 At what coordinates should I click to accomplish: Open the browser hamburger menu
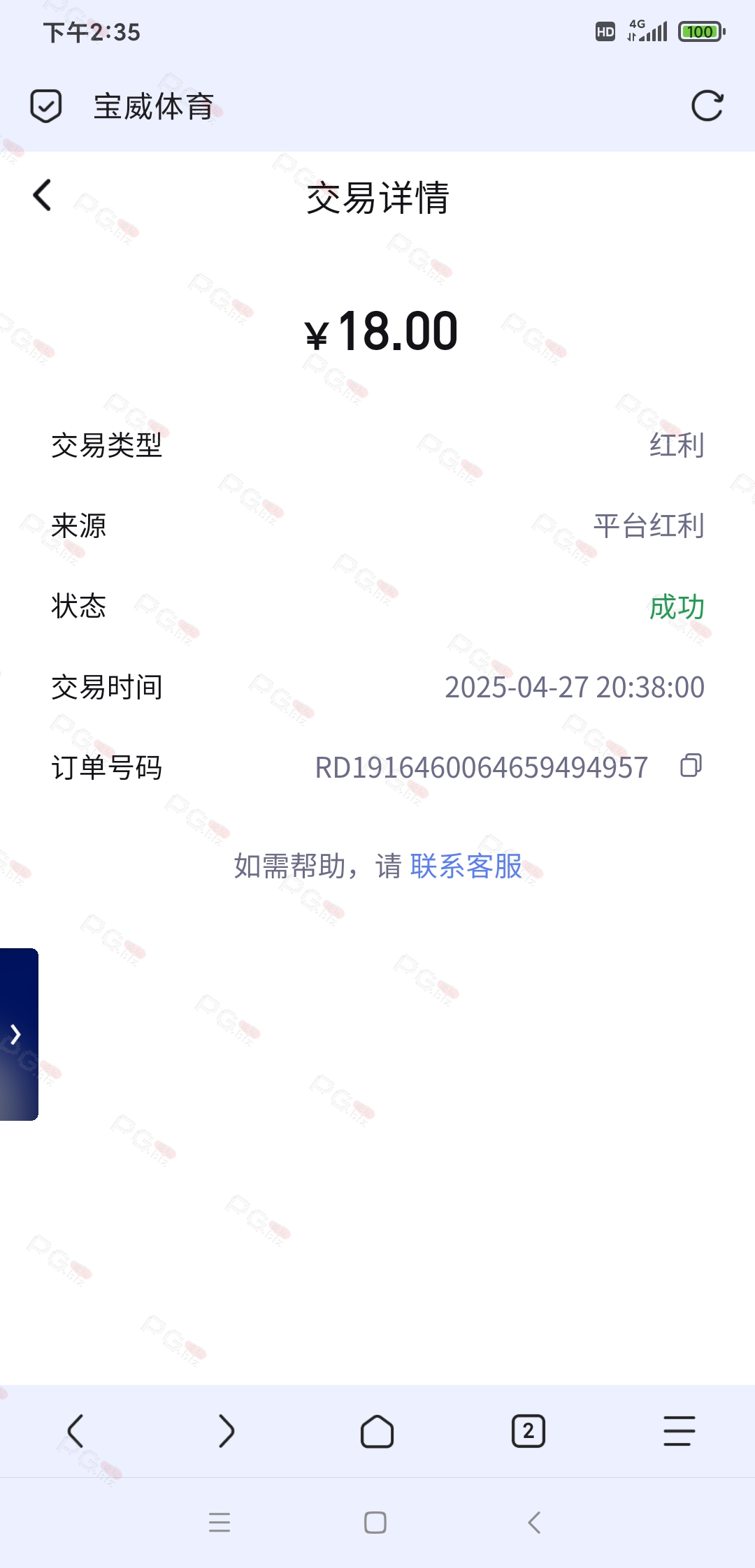coord(679,1431)
